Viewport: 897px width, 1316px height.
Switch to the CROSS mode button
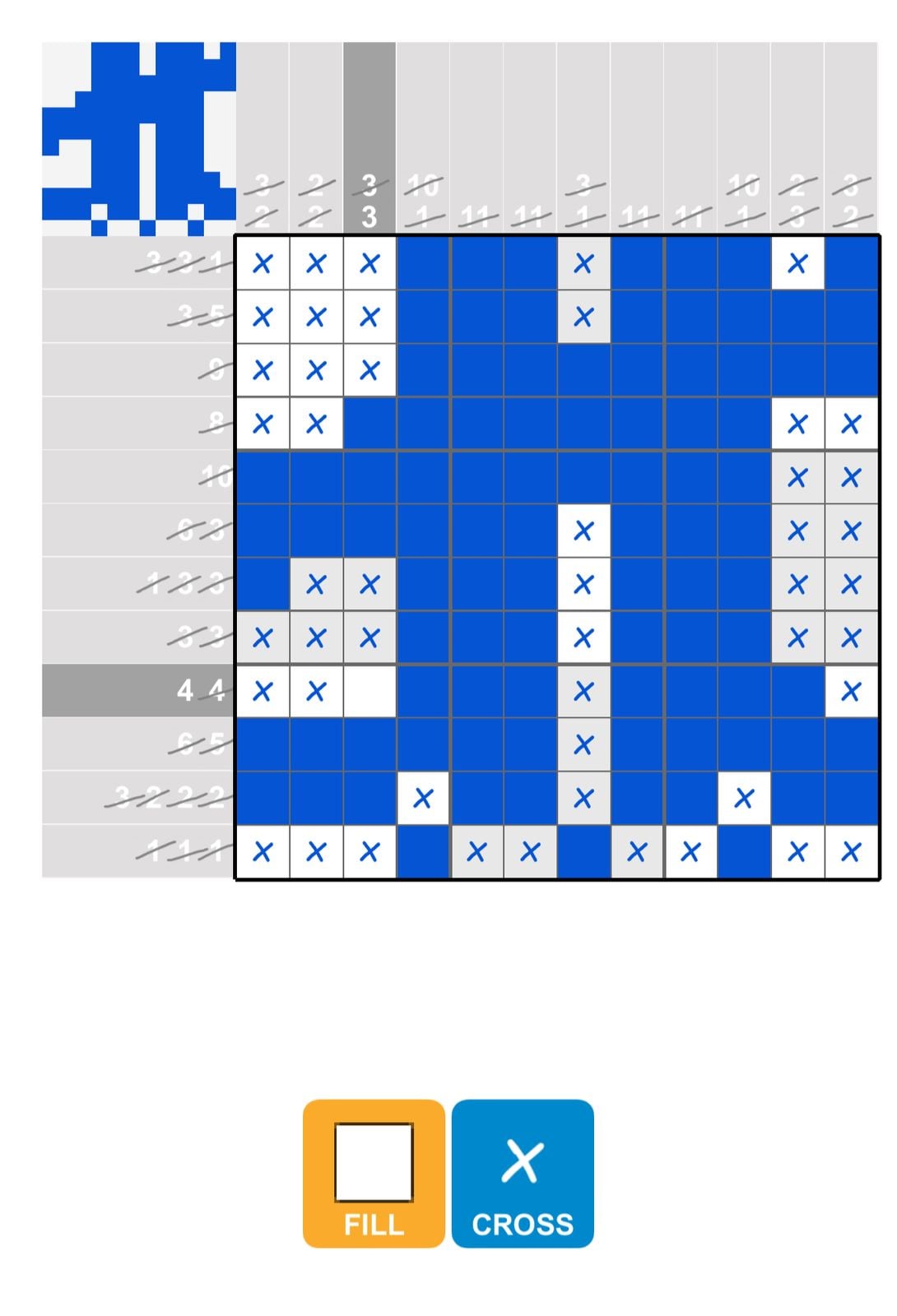(x=523, y=1173)
